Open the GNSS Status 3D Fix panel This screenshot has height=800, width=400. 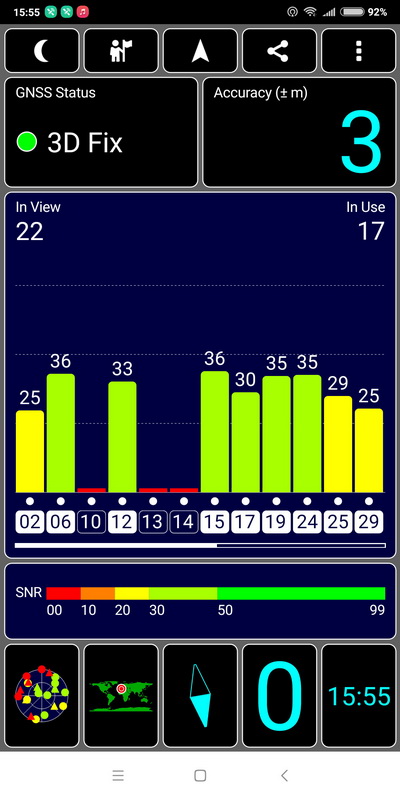point(101,132)
